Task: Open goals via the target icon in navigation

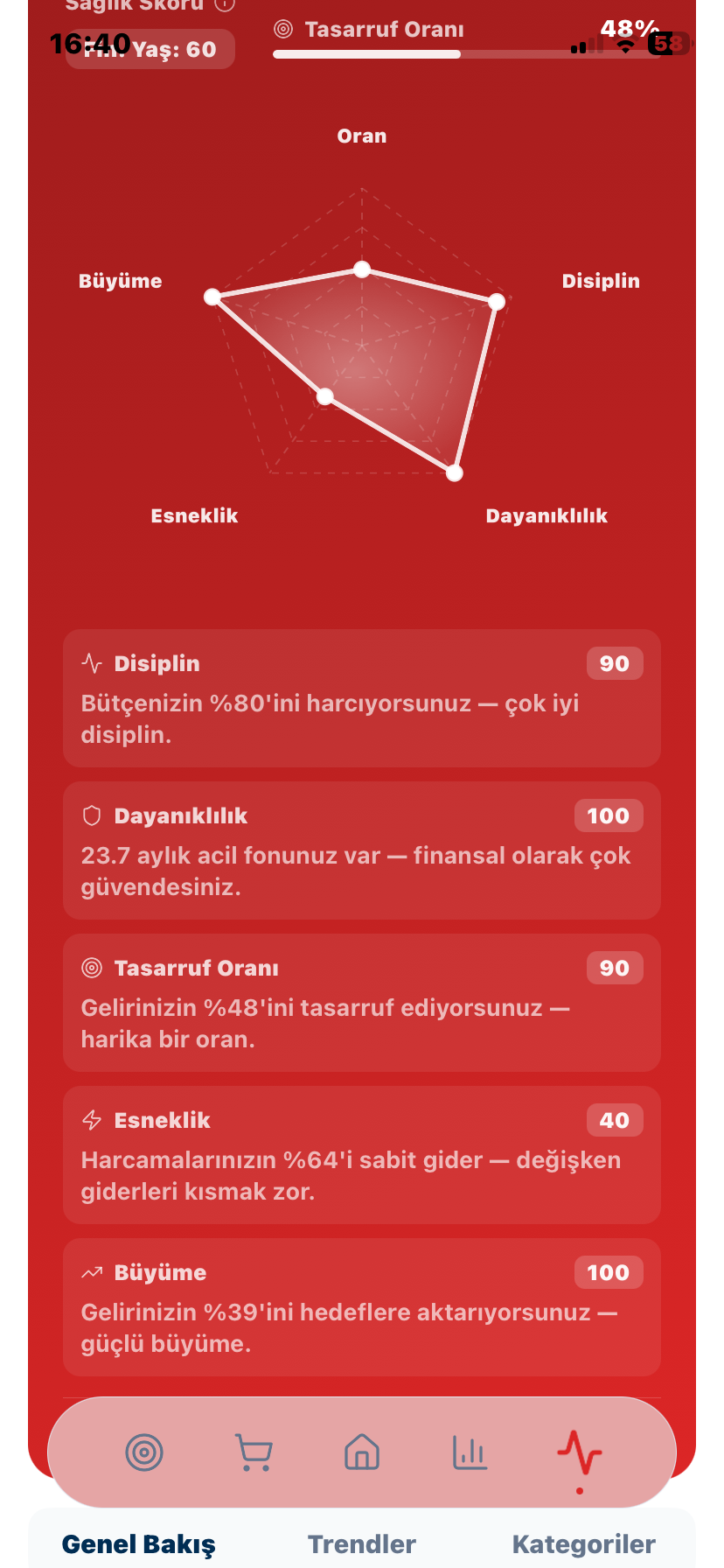Action: coord(144,1451)
